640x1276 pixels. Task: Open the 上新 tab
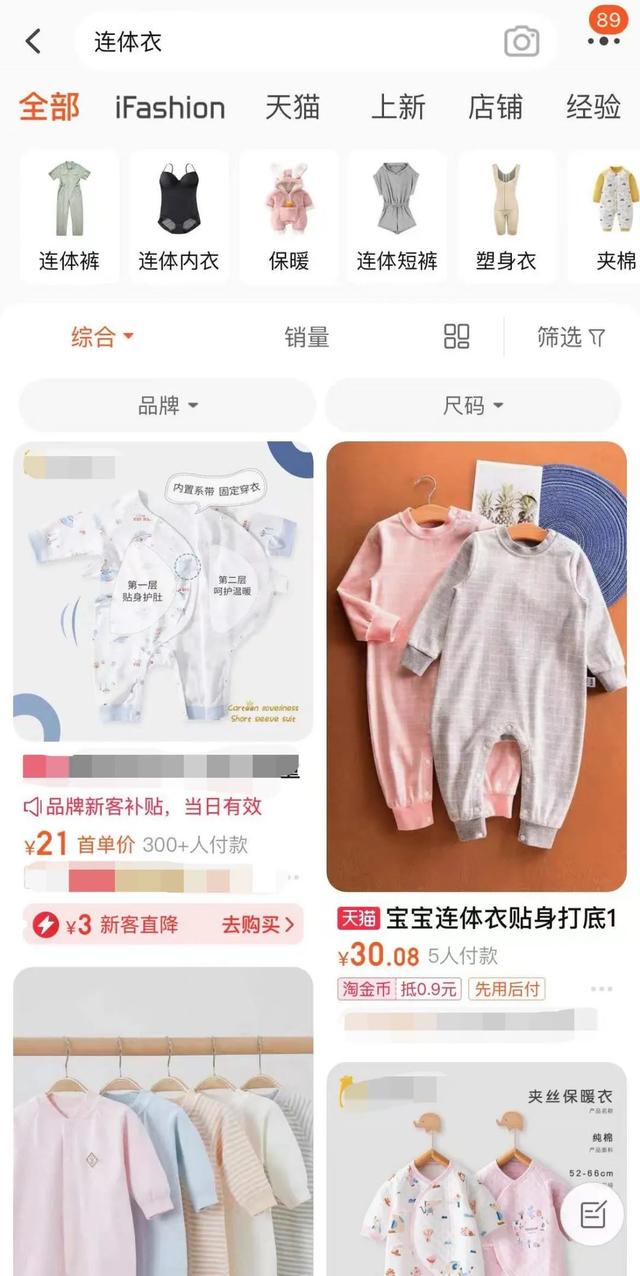398,107
